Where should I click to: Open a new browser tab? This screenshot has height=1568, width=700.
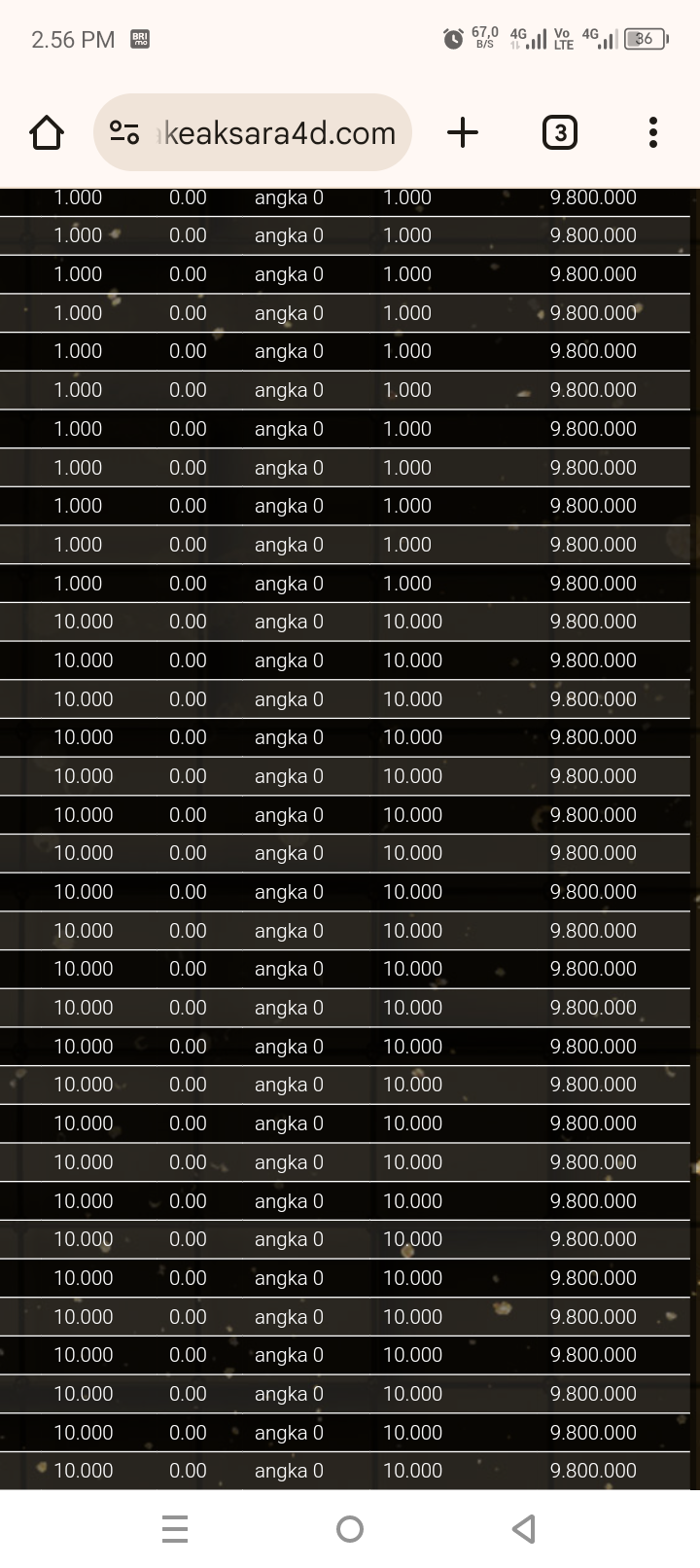click(x=463, y=132)
